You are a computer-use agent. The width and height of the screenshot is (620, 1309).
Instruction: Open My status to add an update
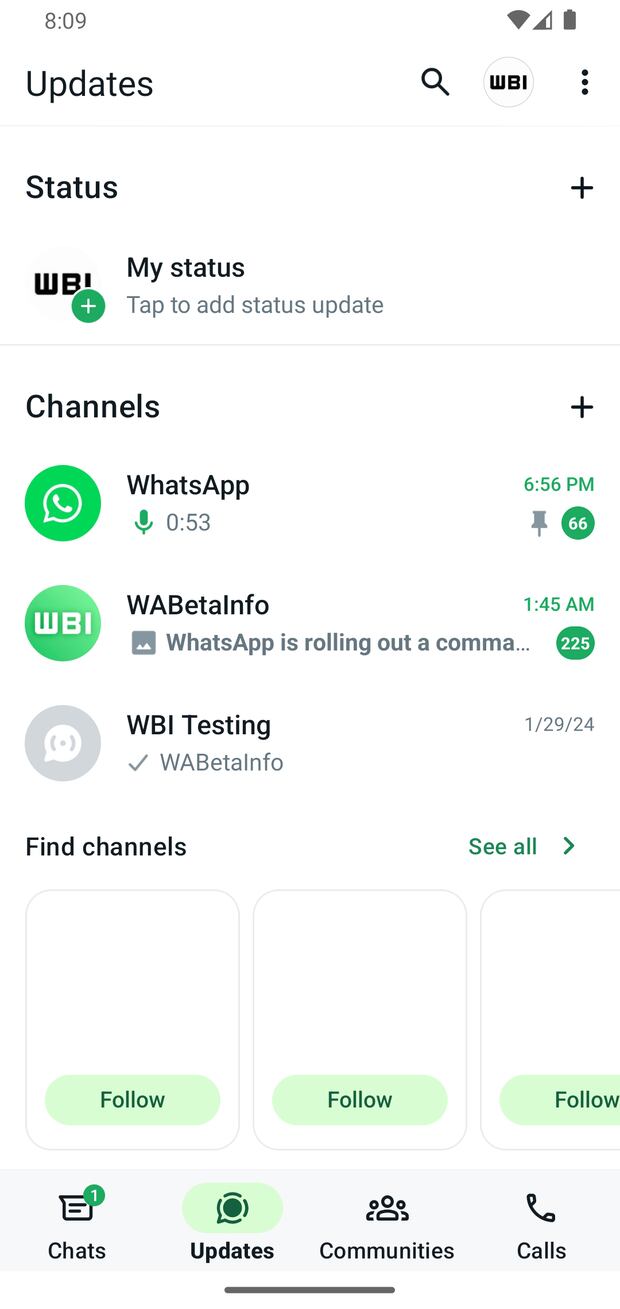[254, 285]
